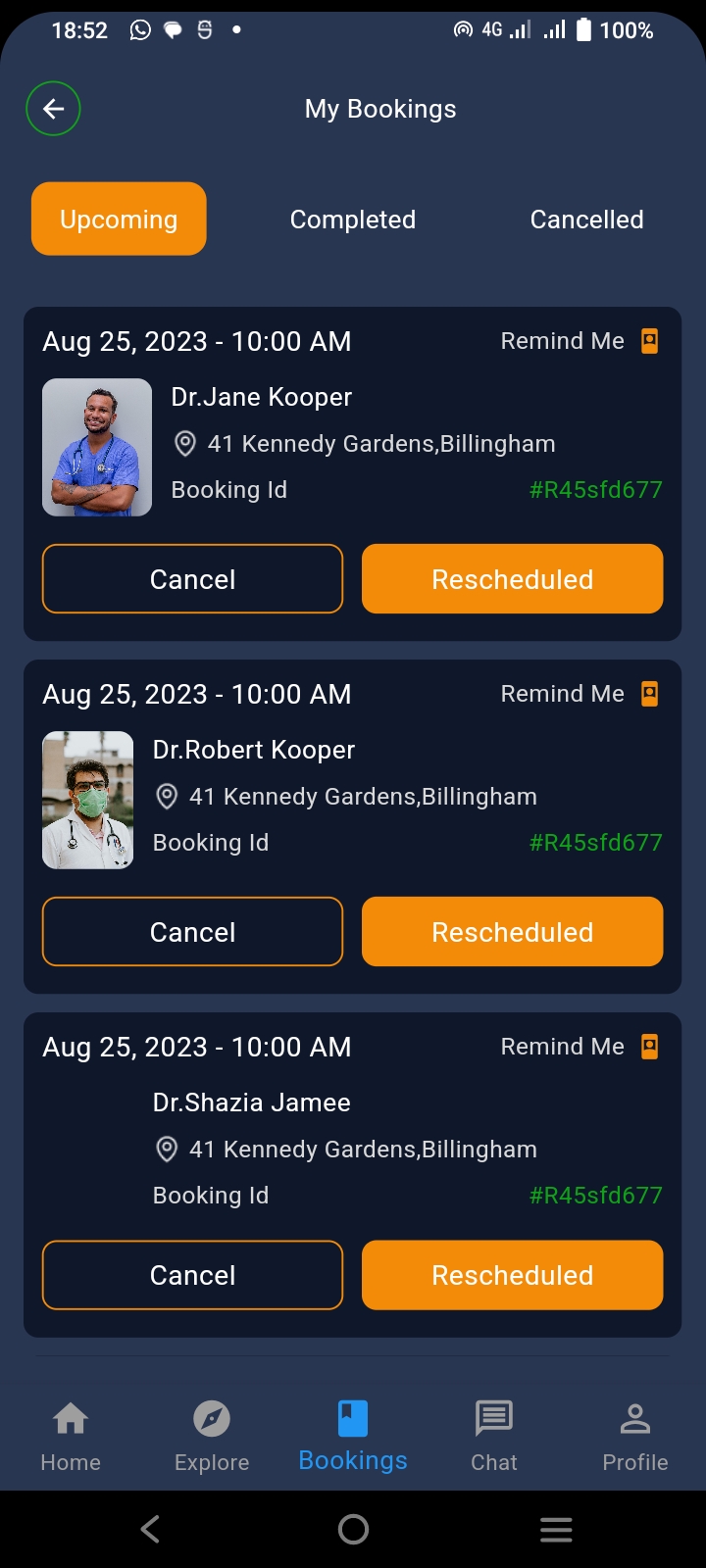Enable reminder for Dr.Shazia Jamee's appointment

pyautogui.click(x=650, y=1047)
